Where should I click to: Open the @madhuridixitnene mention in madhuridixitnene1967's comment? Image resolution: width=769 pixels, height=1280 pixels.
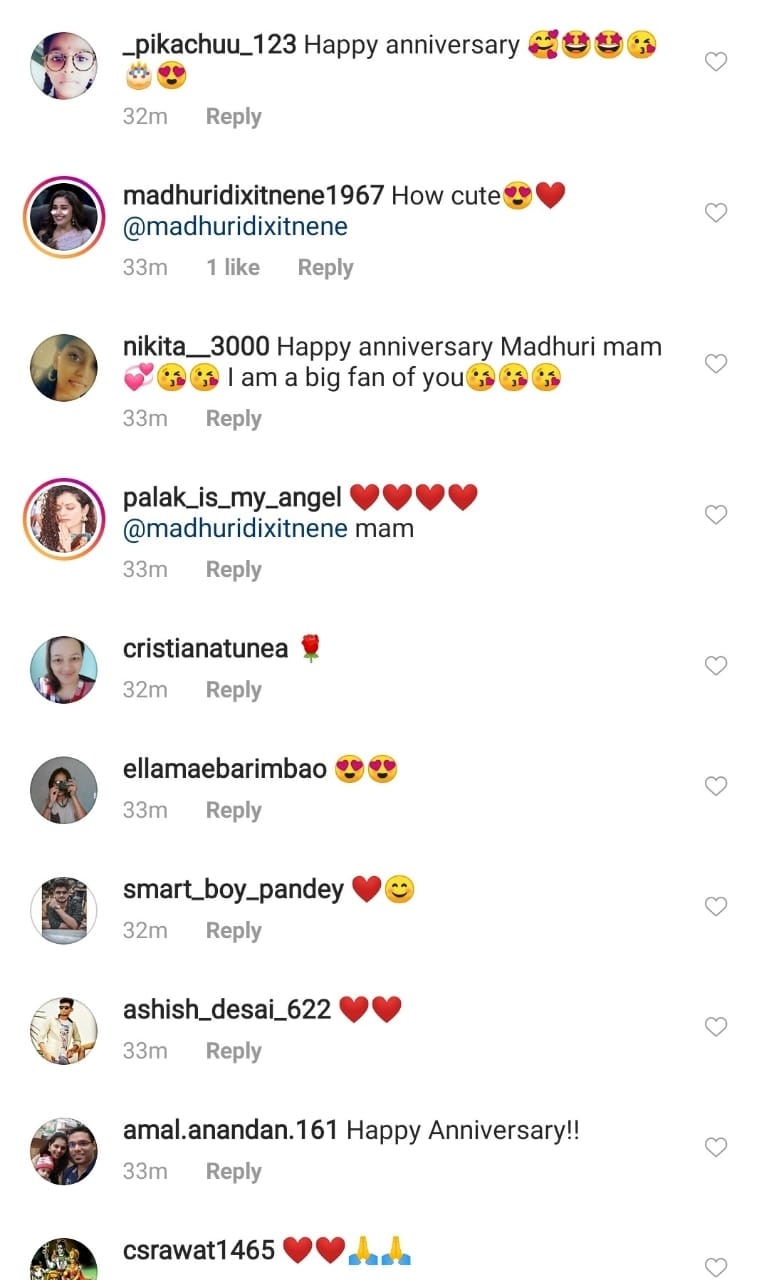235,227
